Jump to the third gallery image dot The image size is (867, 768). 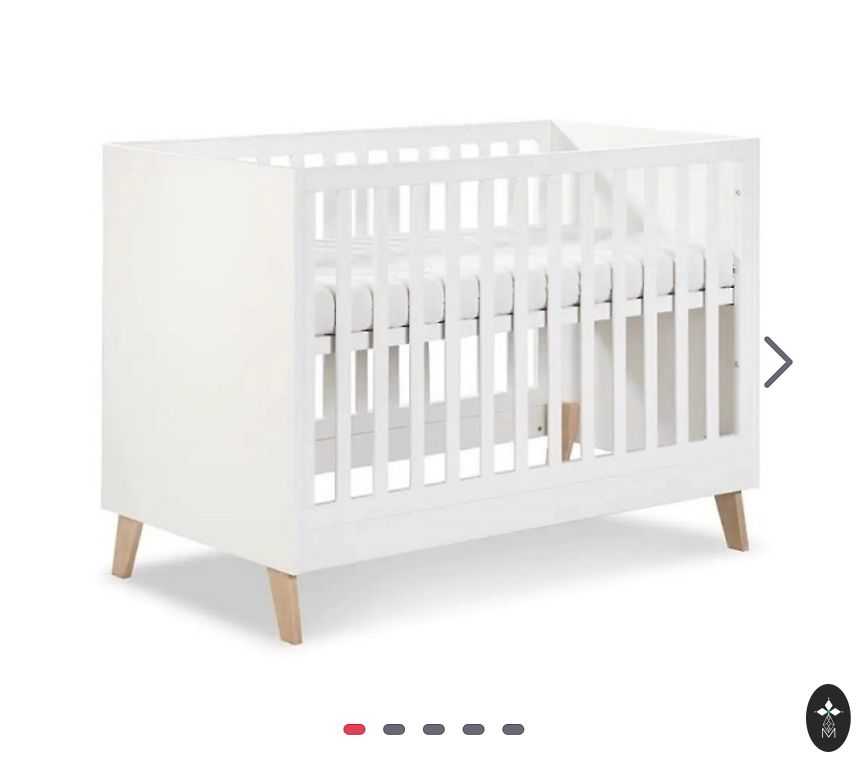(433, 729)
